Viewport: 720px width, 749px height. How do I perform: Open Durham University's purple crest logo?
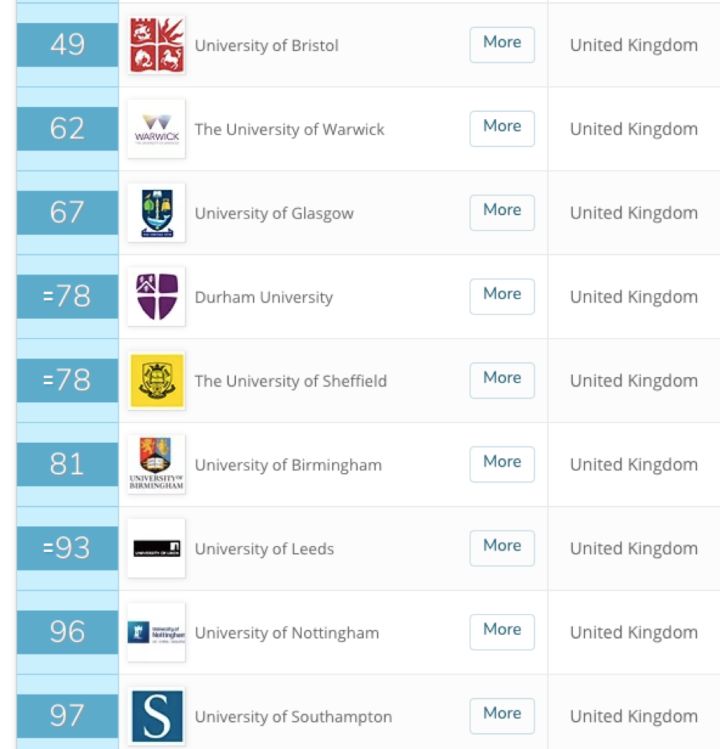tap(156, 295)
